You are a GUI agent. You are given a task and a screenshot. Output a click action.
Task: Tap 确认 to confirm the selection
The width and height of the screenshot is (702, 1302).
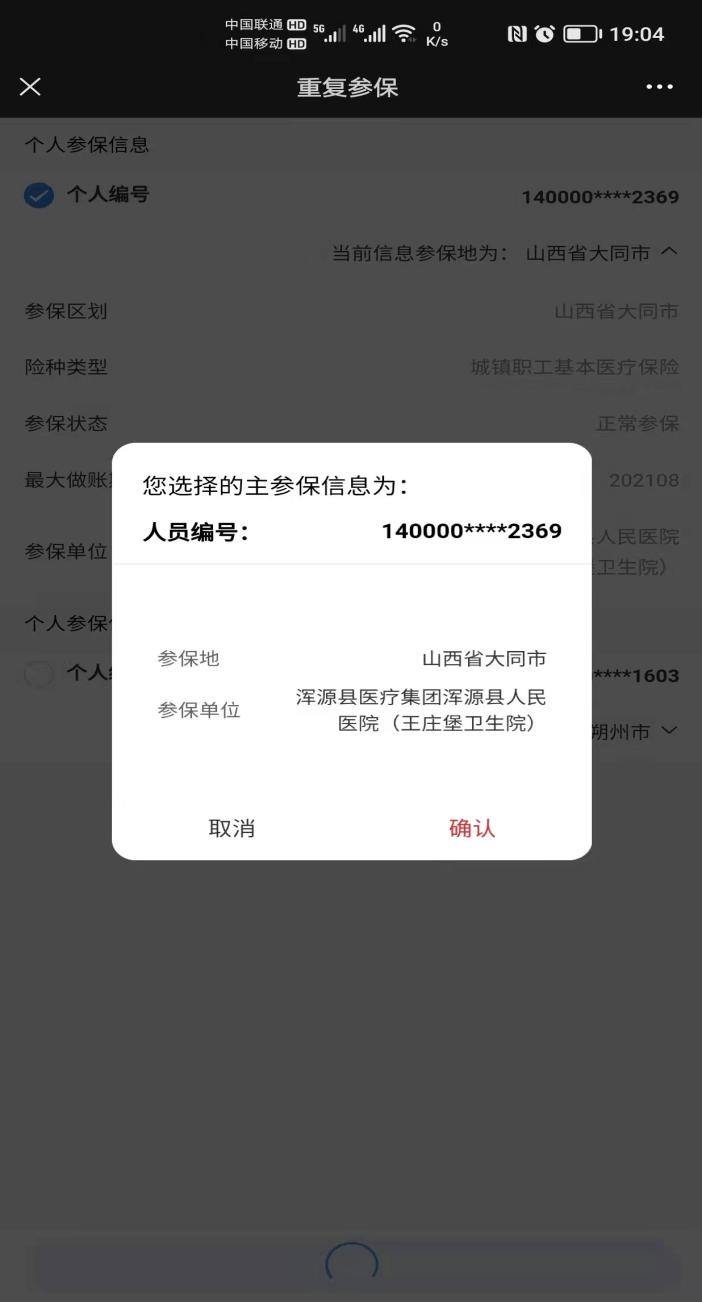click(x=472, y=828)
